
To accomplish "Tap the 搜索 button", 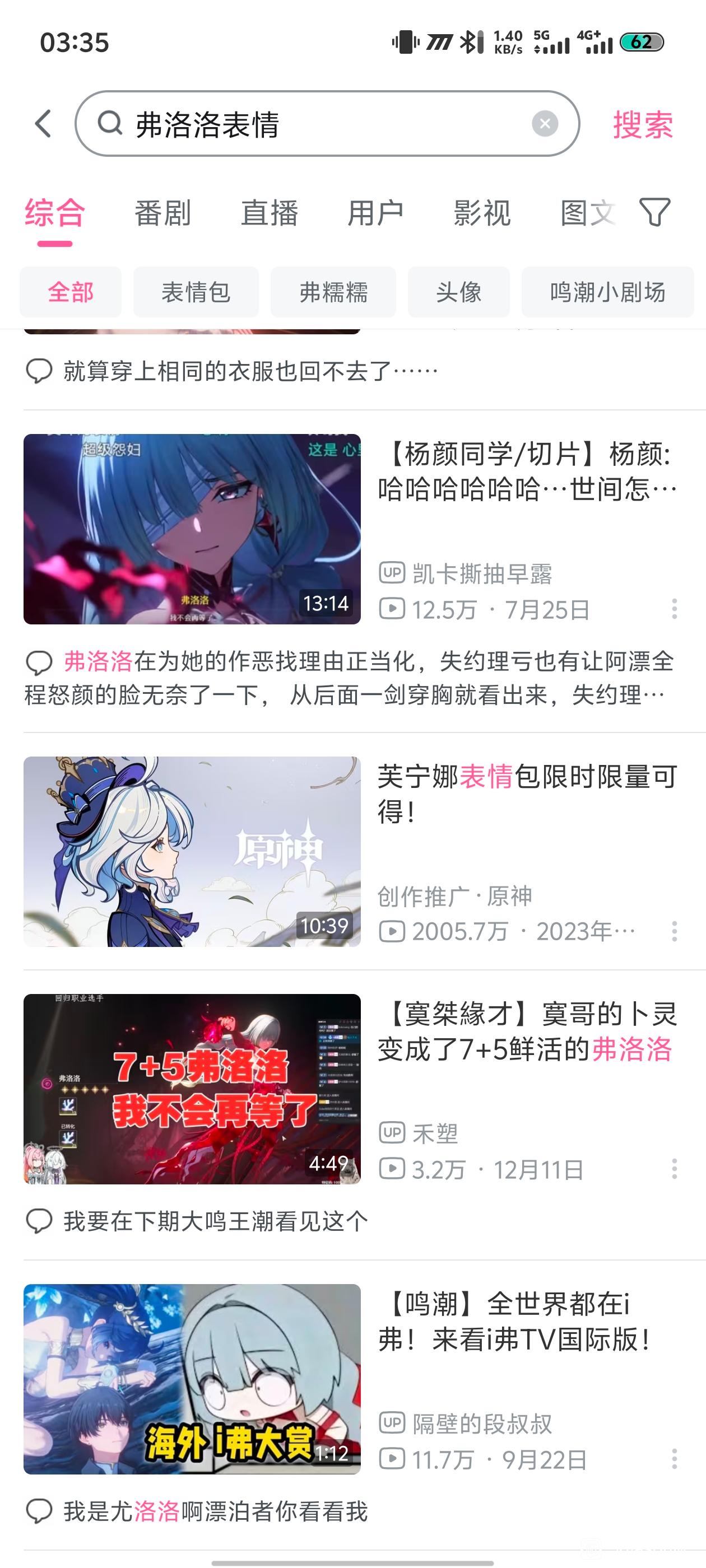I will click(x=643, y=125).
